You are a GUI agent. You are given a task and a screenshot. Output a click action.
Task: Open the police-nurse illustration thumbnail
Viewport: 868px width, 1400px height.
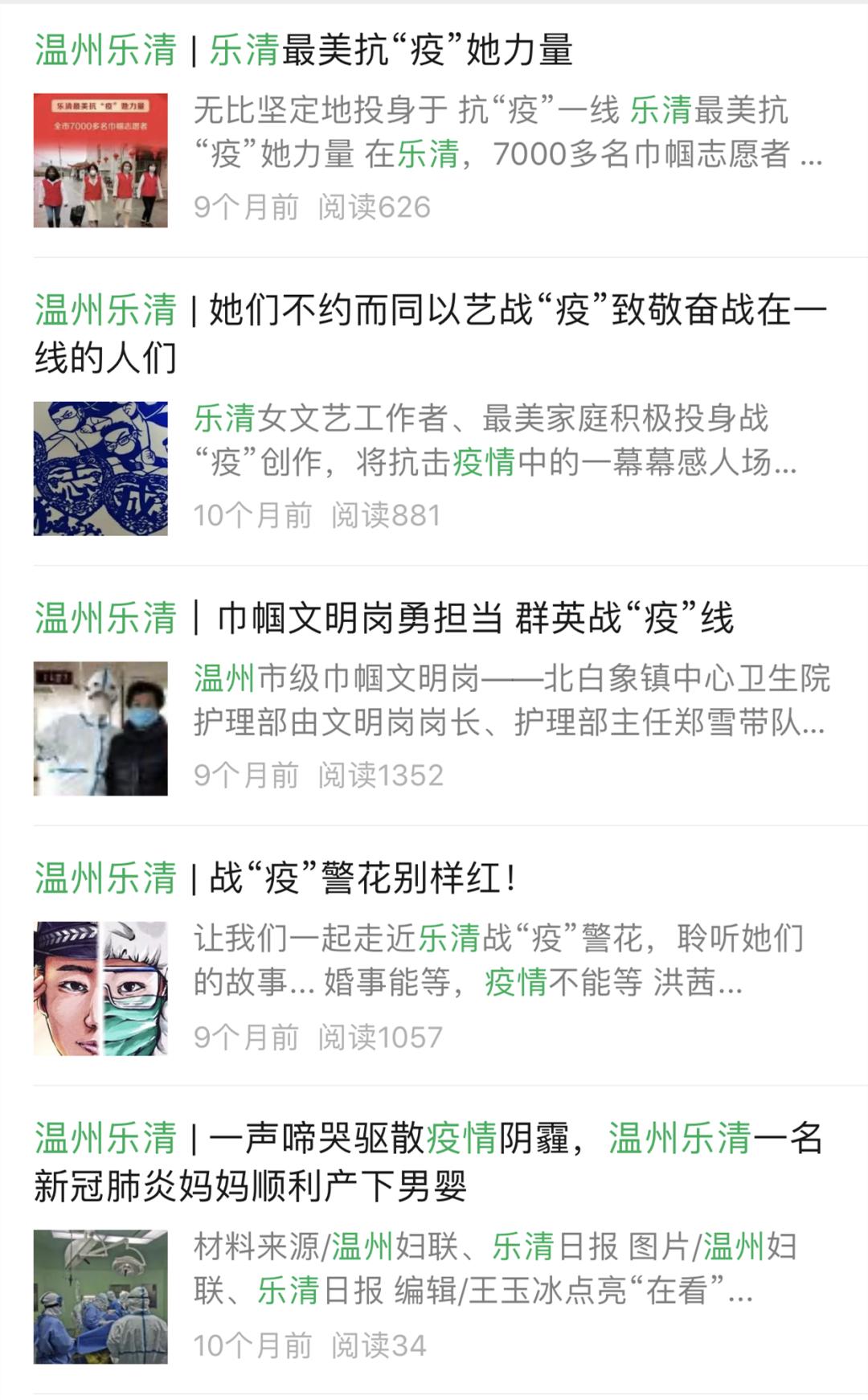pos(100,985)
